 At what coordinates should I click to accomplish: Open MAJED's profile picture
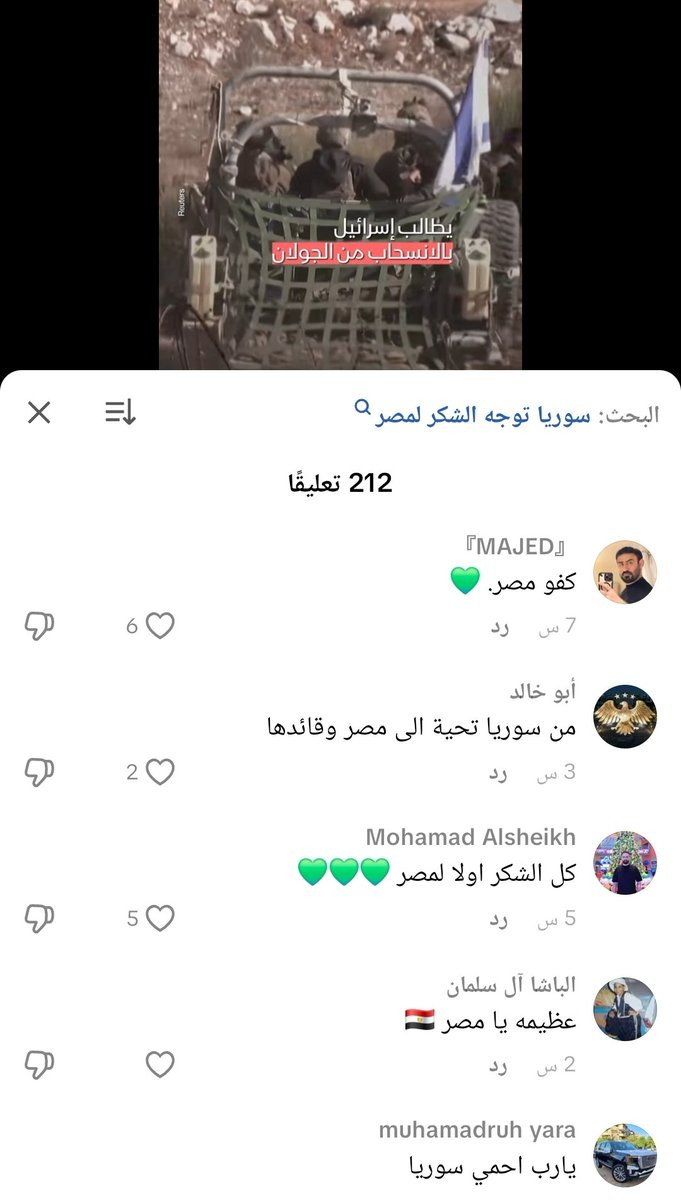click(625, 572)
